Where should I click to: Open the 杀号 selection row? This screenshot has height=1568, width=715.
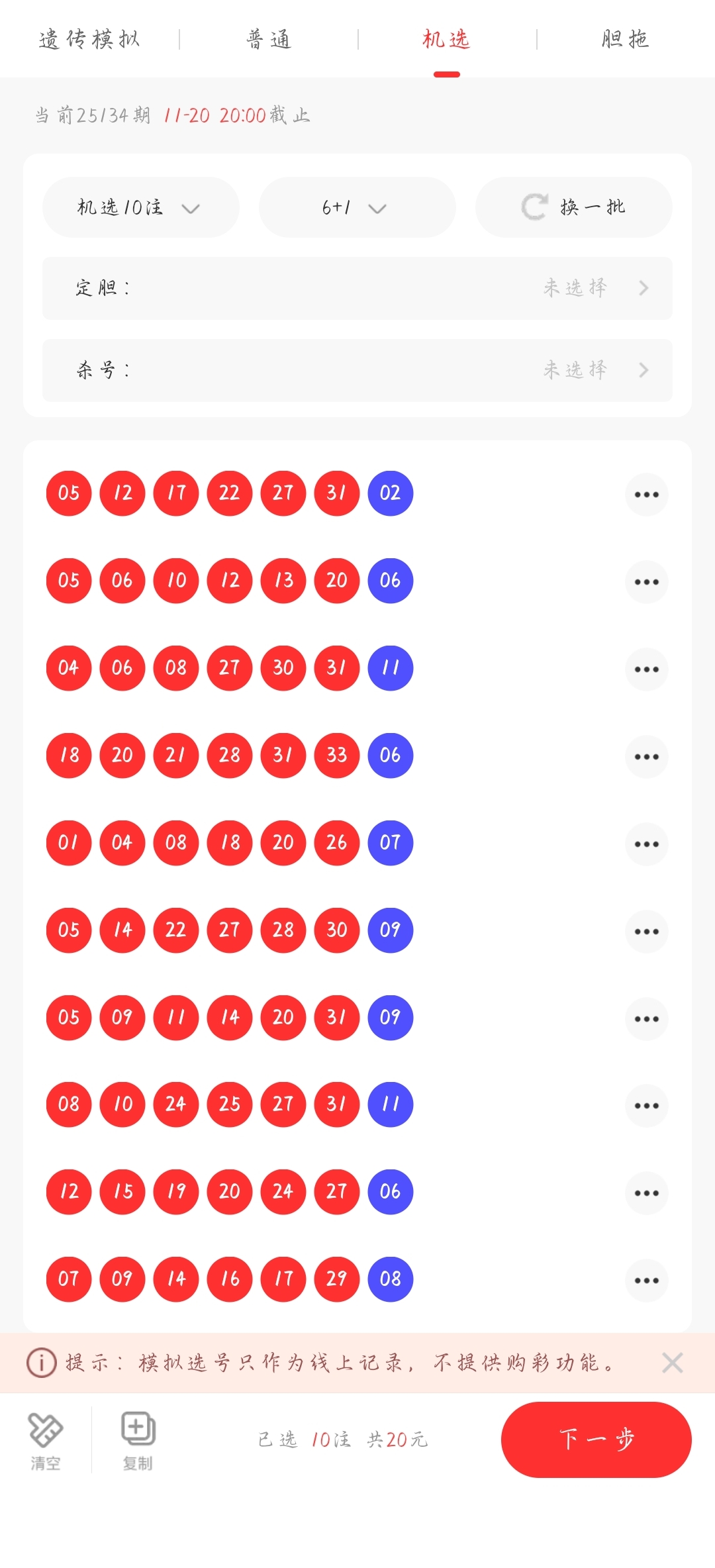coord(358,370)
